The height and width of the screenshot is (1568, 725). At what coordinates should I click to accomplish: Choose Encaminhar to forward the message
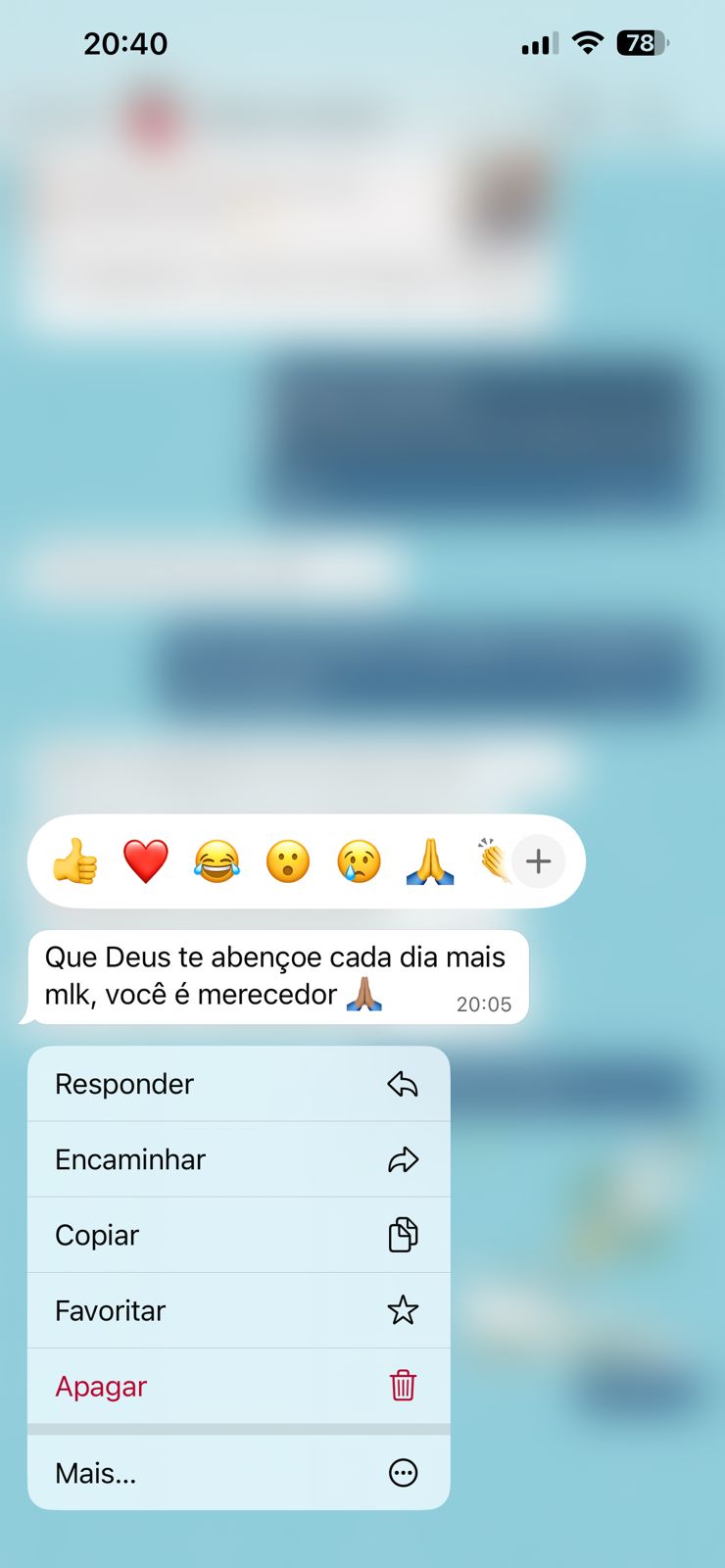click(239, 1159)
